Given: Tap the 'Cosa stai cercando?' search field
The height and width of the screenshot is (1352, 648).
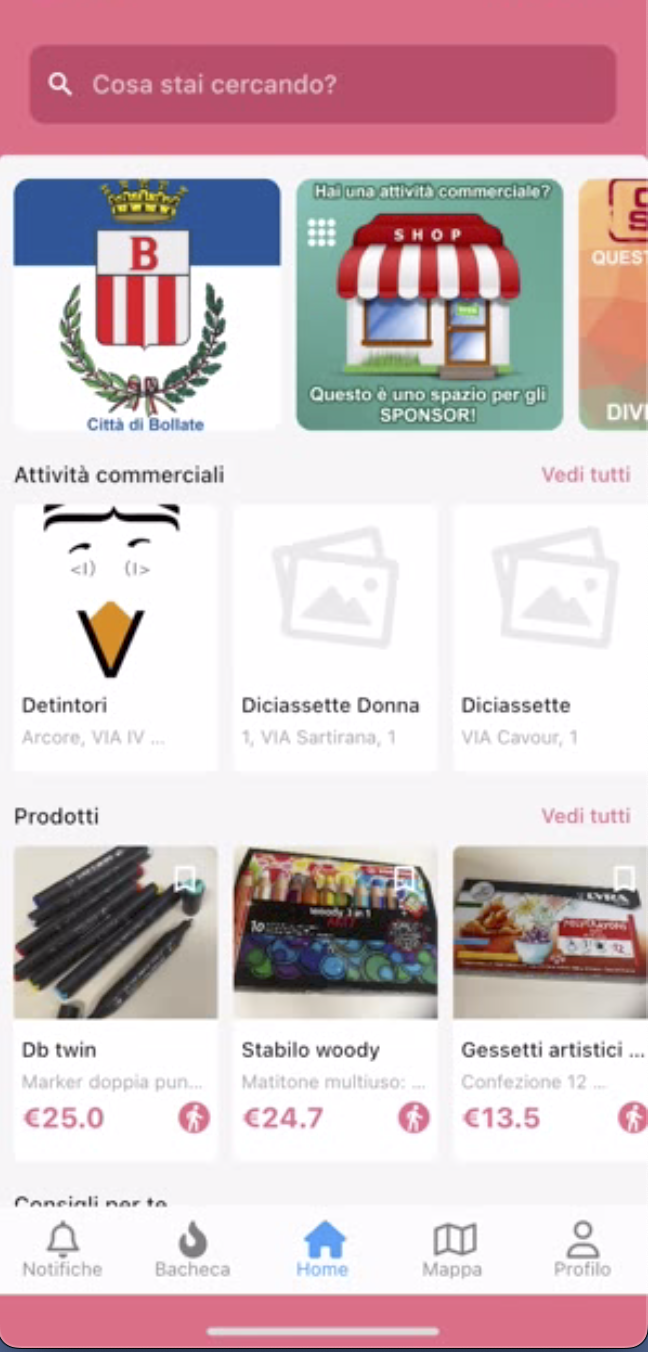Looking at the screenshot, I should pos(322,84).
